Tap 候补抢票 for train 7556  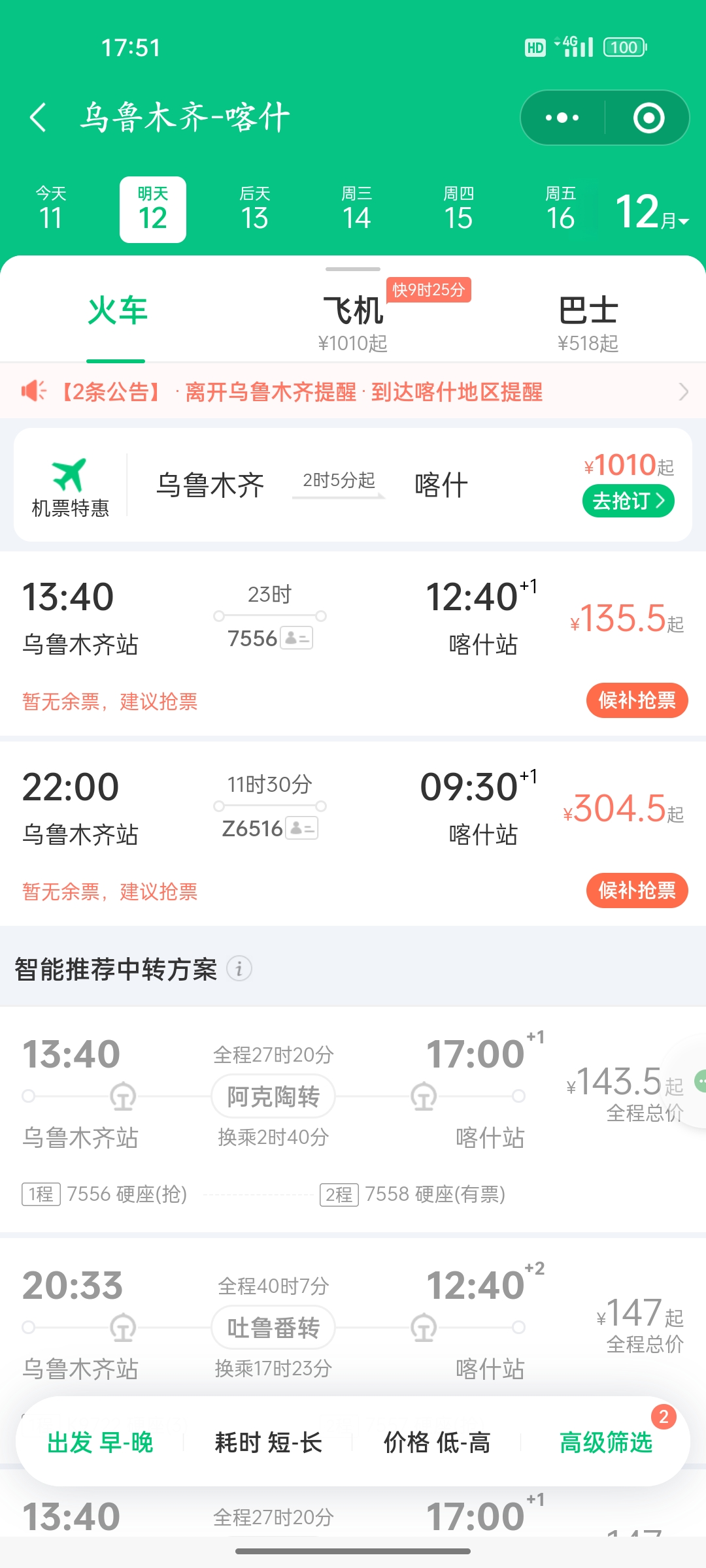point(637,700)
